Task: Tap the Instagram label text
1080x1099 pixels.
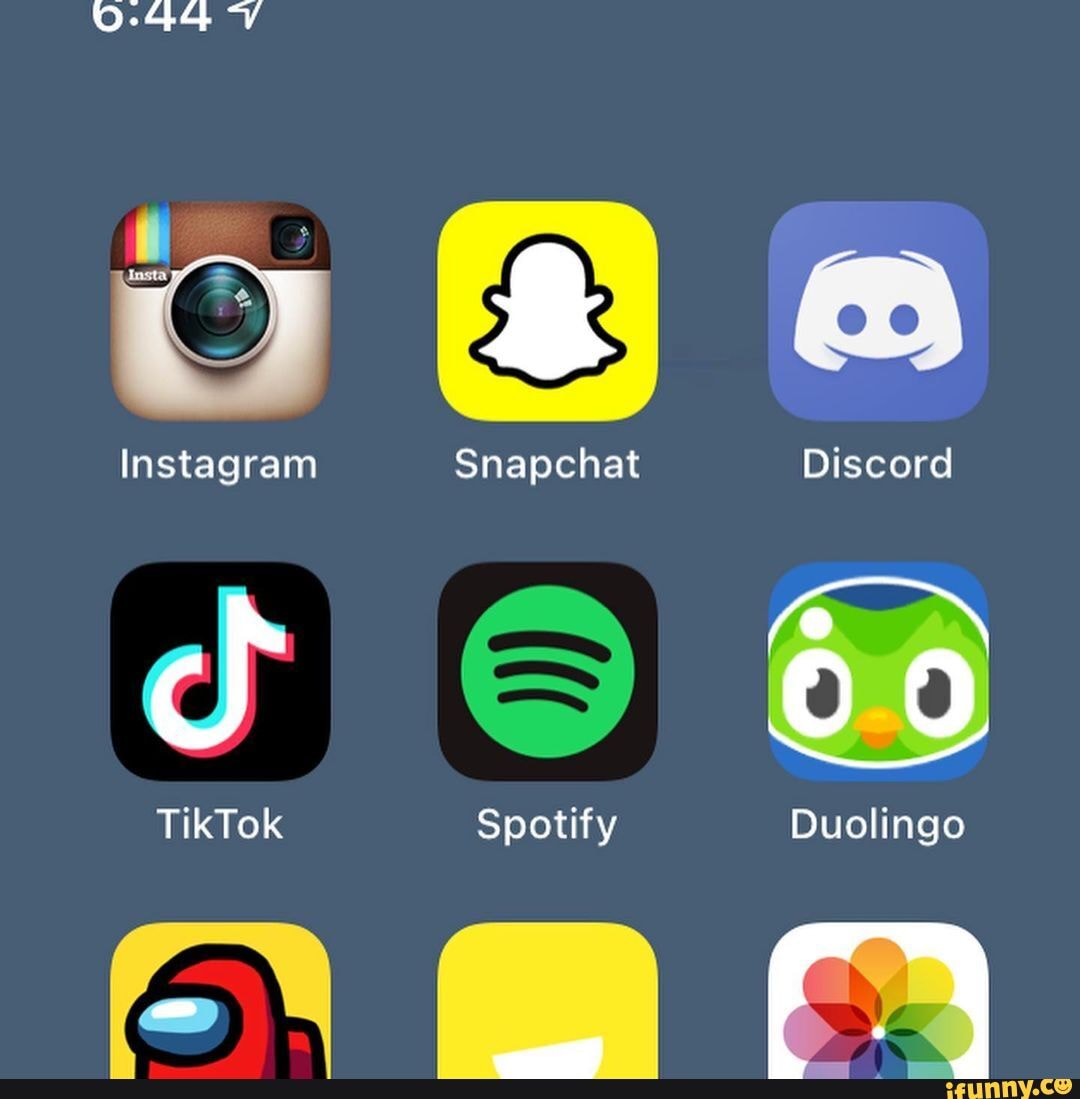Action: (218, 463)
